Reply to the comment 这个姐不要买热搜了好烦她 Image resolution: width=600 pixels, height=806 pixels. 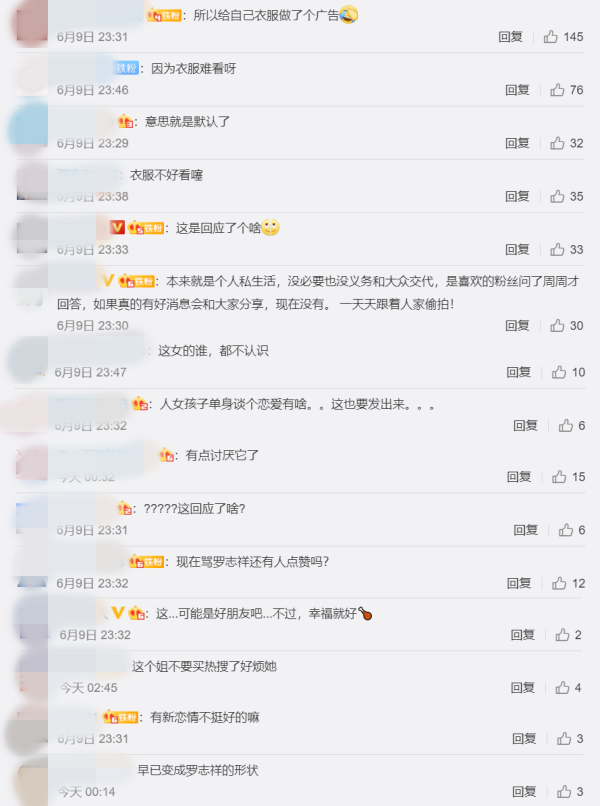pos(522,688)
